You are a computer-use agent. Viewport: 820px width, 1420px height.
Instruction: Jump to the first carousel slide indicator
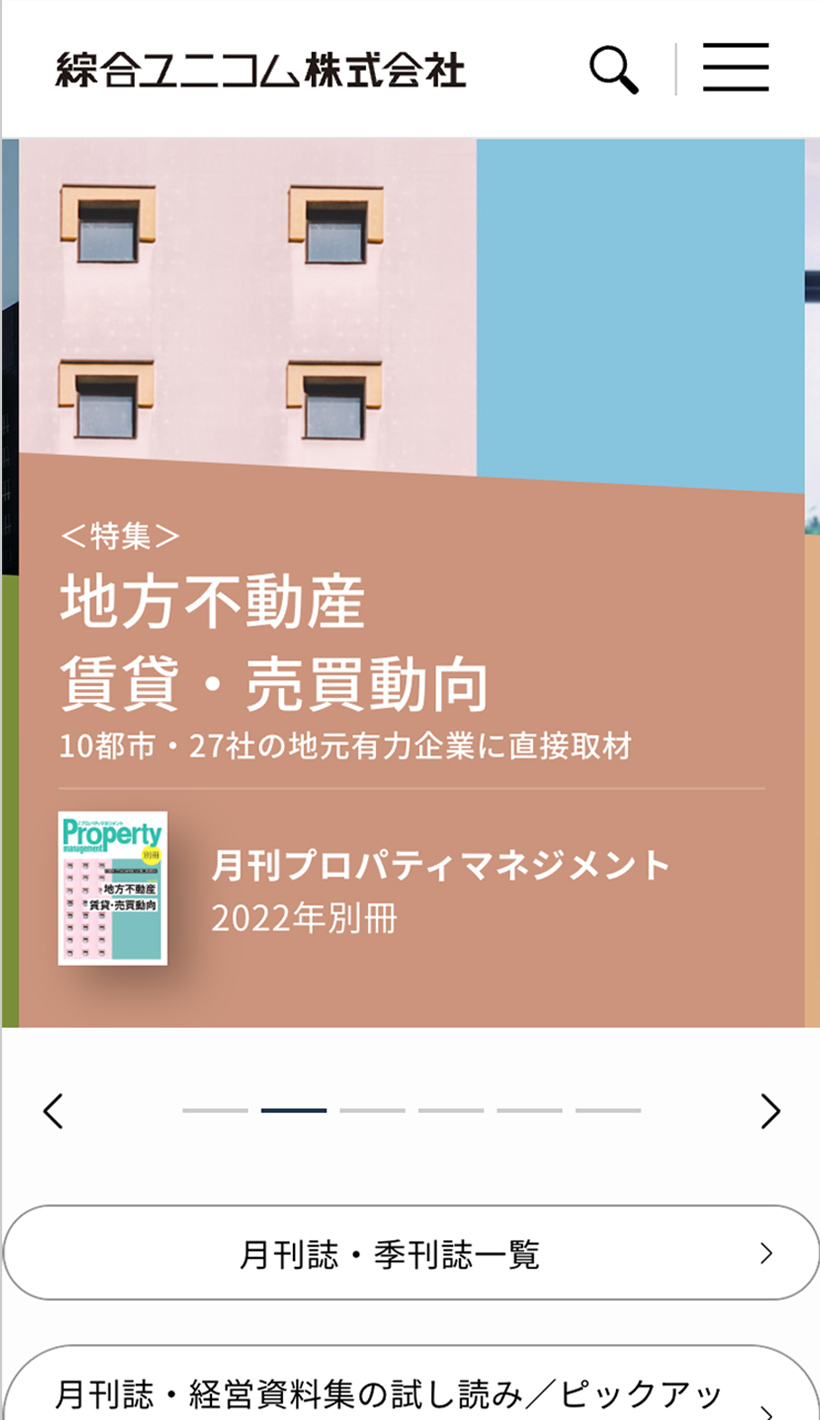pos(215,1111)
